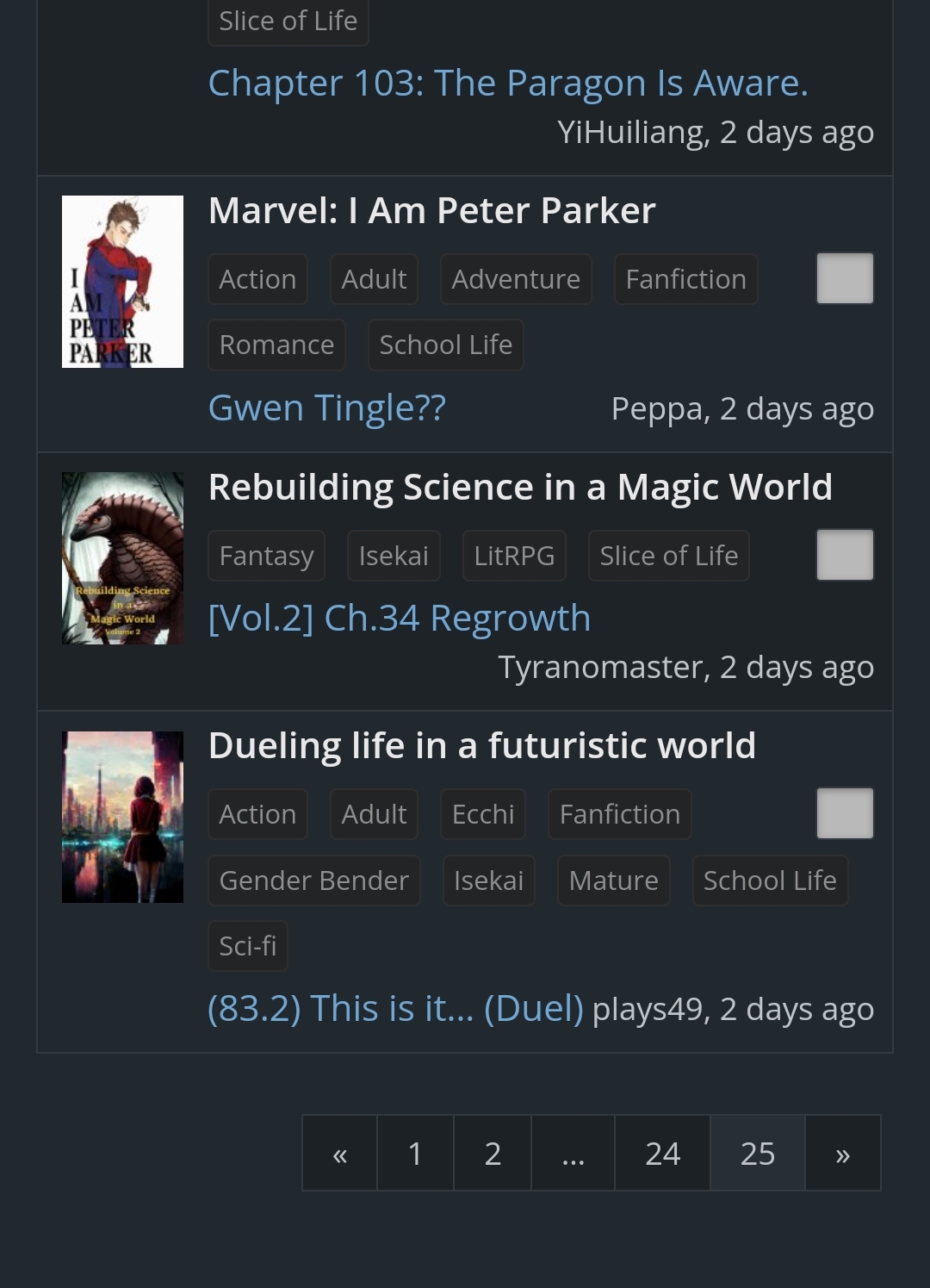Screen dimensions: 930x1288
Task: Select the Sci-fi genre tag
Action: (x=247, y=945)
